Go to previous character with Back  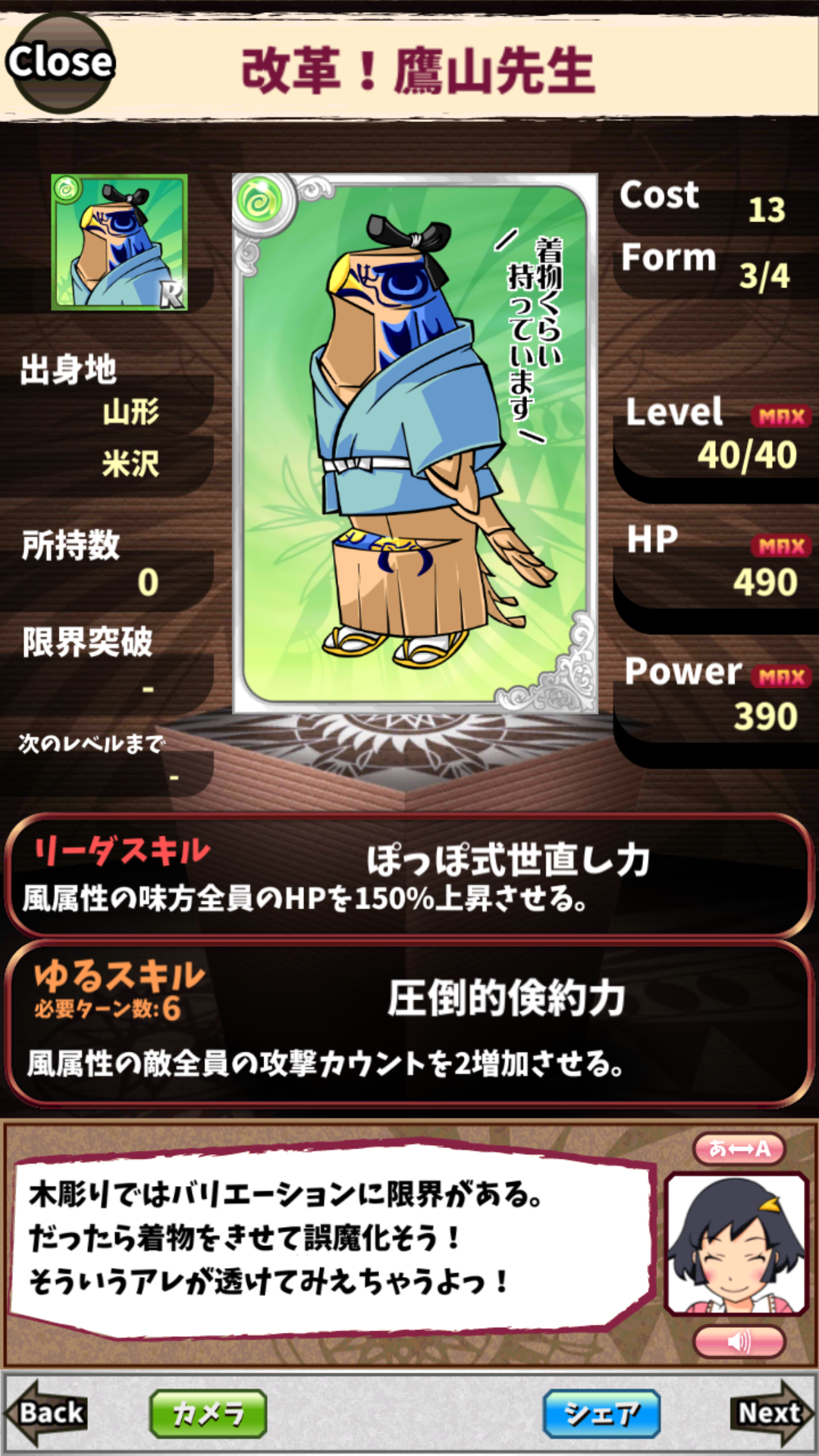tap(49, 1414)
